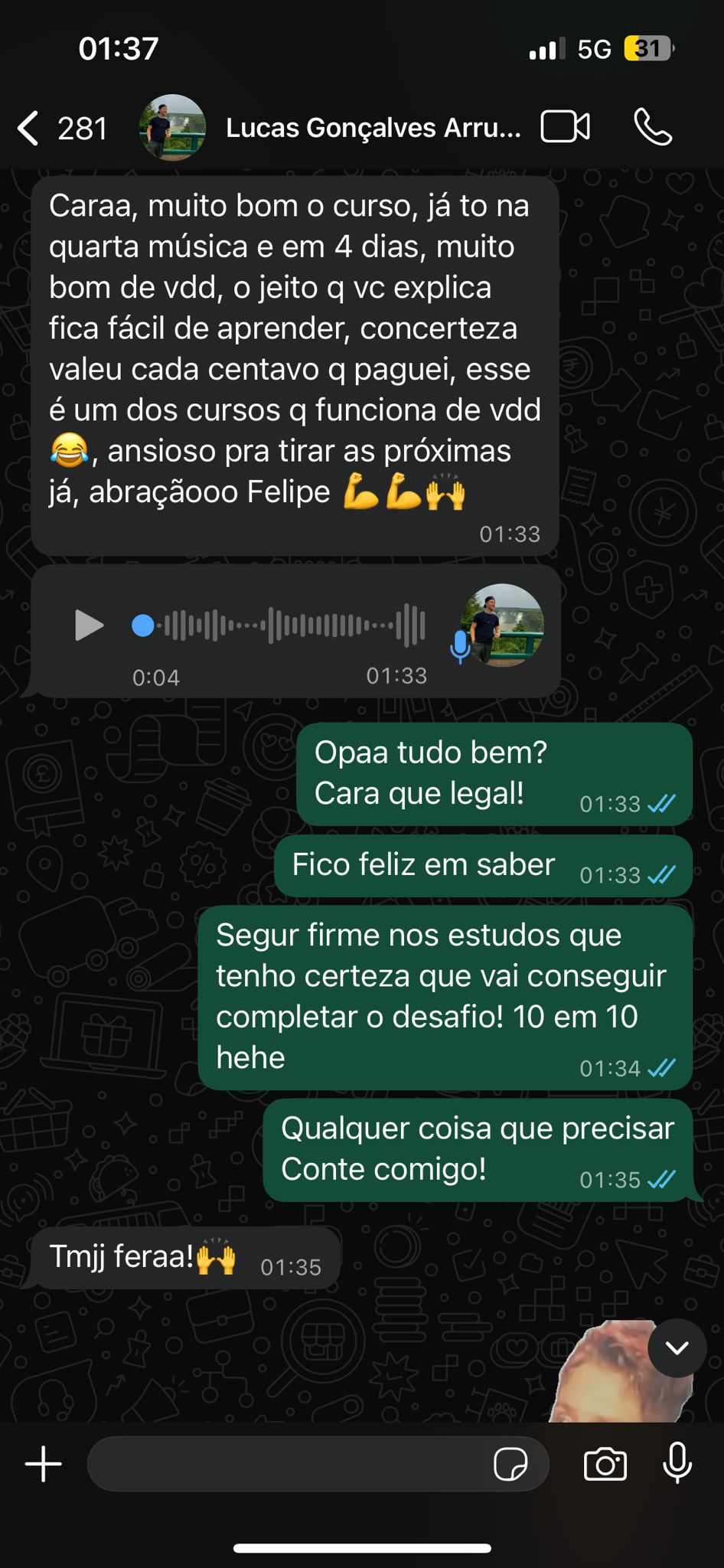Image resolution: width=724 pixels, height=1568 pixels.
Task: Open the sticker picker
Action: click(510, 1465)
